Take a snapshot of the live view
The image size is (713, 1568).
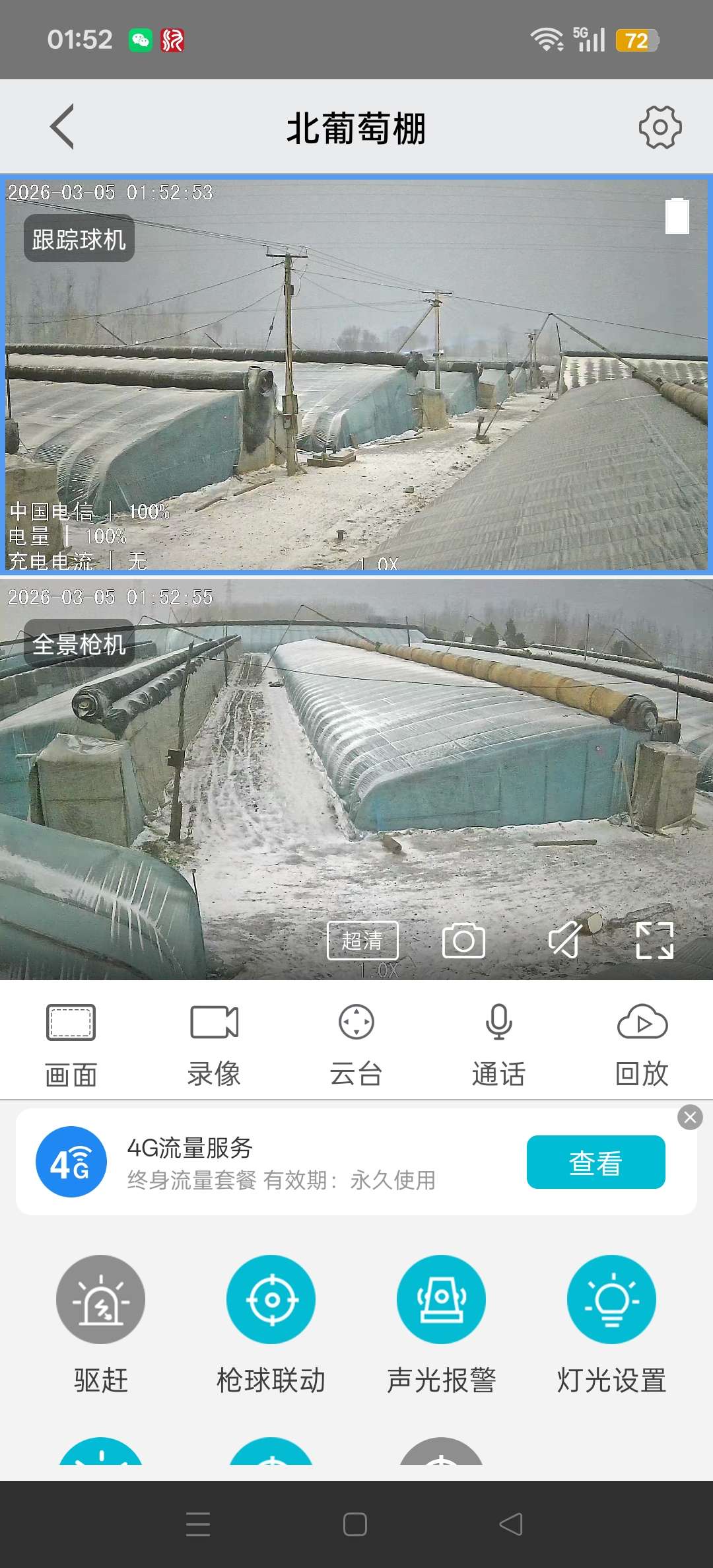[463, 941]
